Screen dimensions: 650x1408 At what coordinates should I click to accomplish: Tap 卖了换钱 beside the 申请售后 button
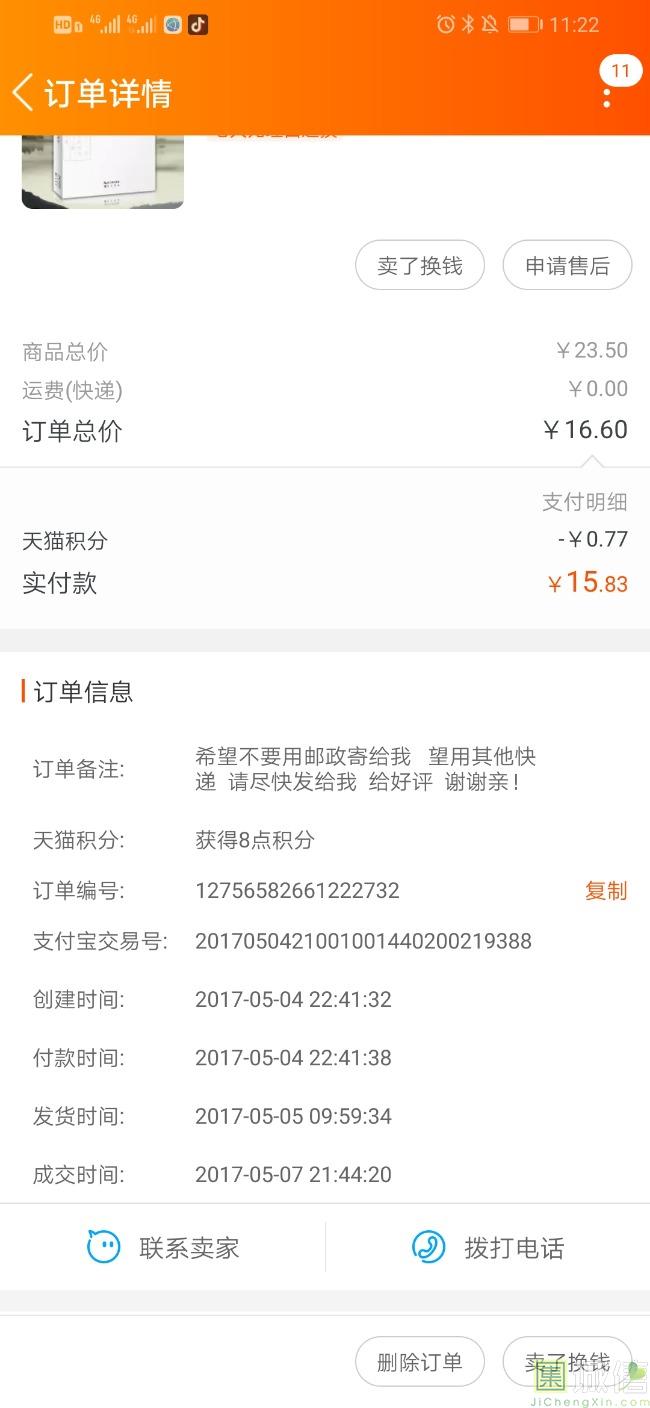pyautogui.click(x=420, y=266)
